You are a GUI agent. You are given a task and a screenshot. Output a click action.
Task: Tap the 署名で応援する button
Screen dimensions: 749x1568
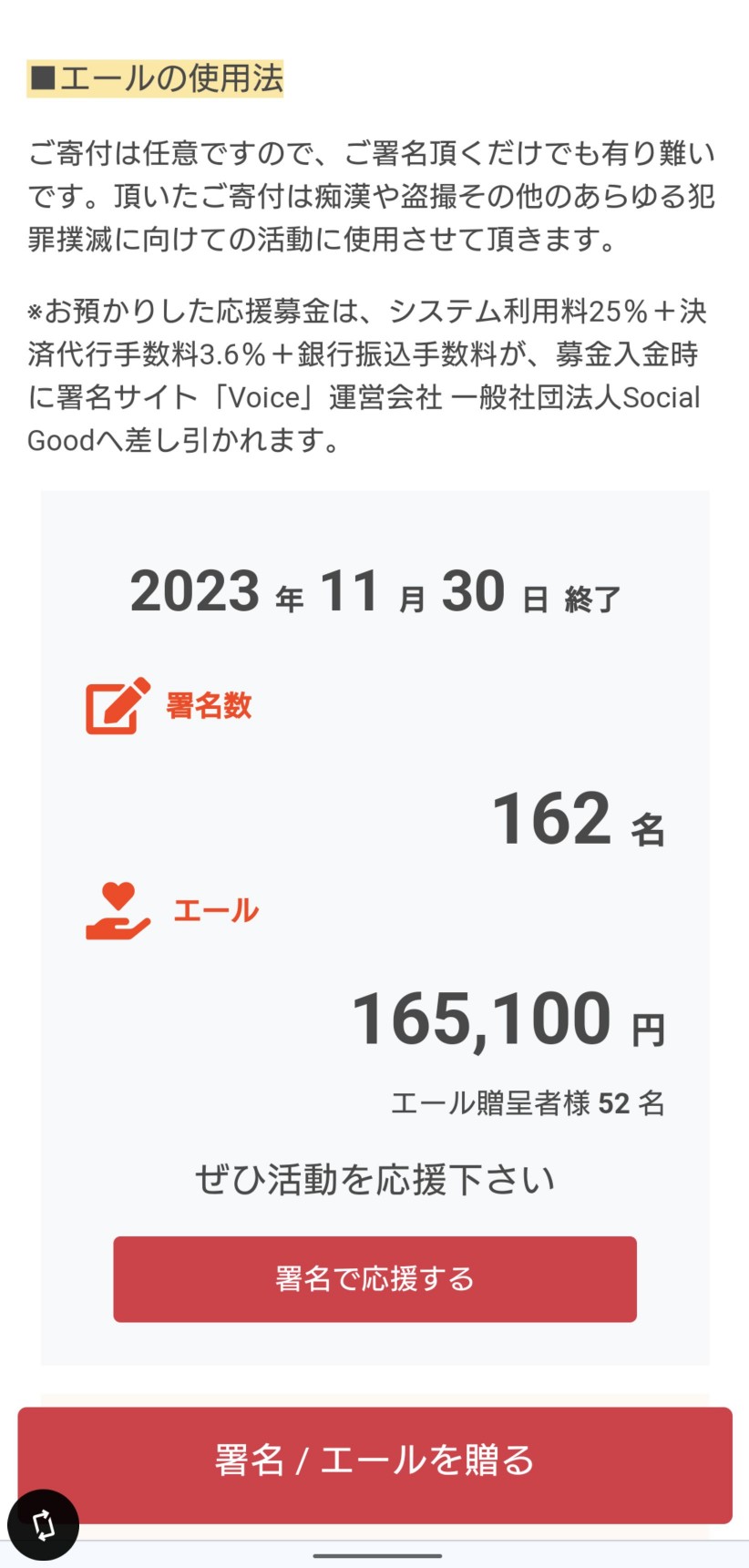[x=374, y=1278]
